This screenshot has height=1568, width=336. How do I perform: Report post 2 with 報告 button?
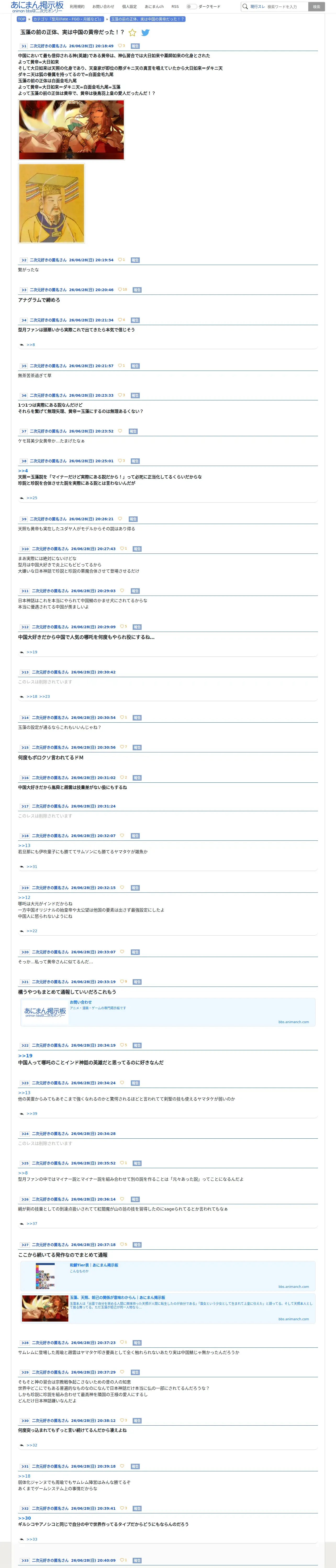click(x=135, y=260)
